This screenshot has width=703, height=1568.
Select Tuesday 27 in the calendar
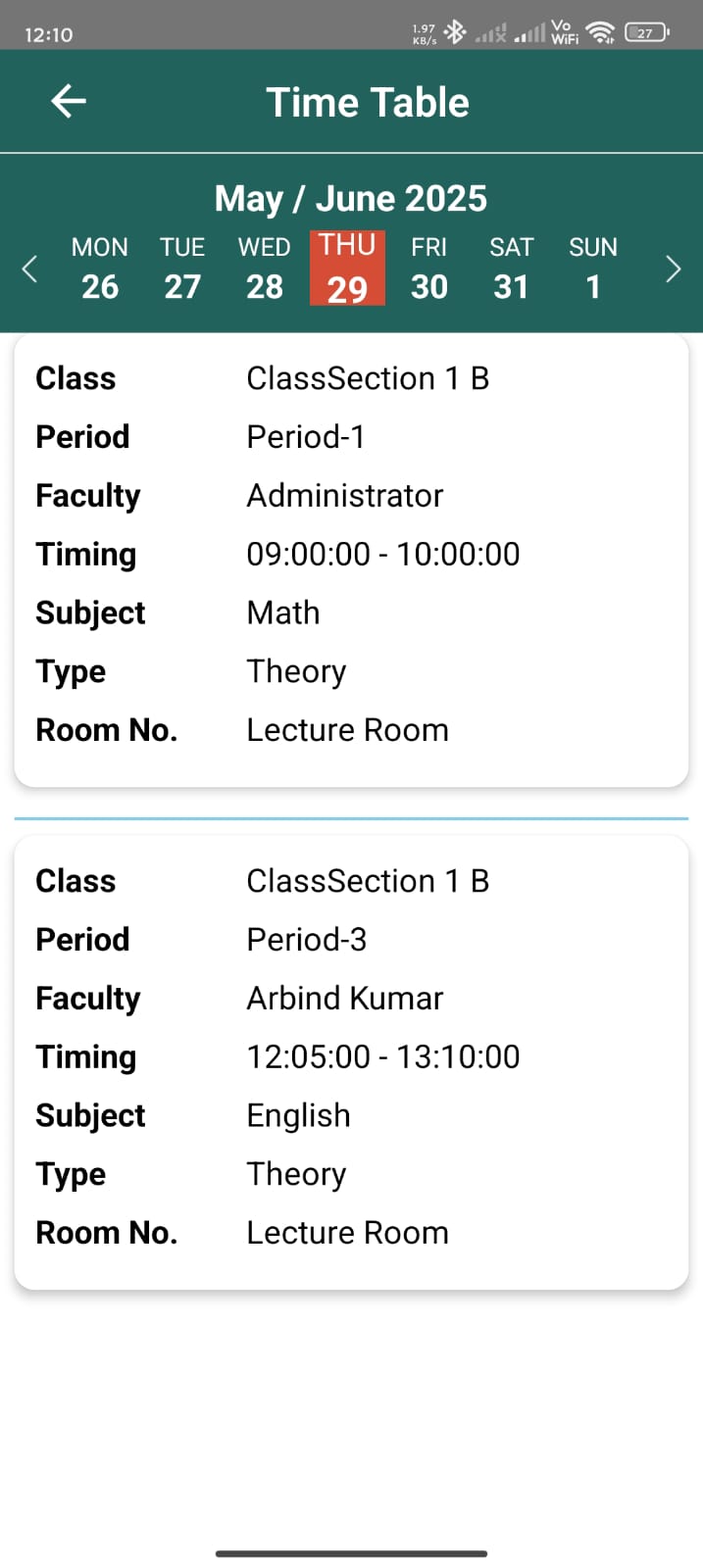(182, 268)
